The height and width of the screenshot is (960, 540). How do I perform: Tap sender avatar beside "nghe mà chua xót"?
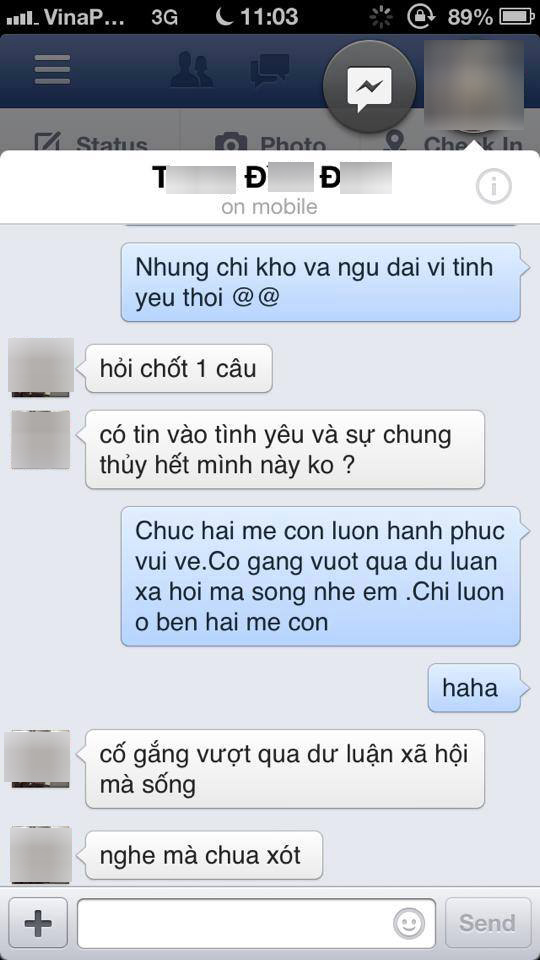41,855
